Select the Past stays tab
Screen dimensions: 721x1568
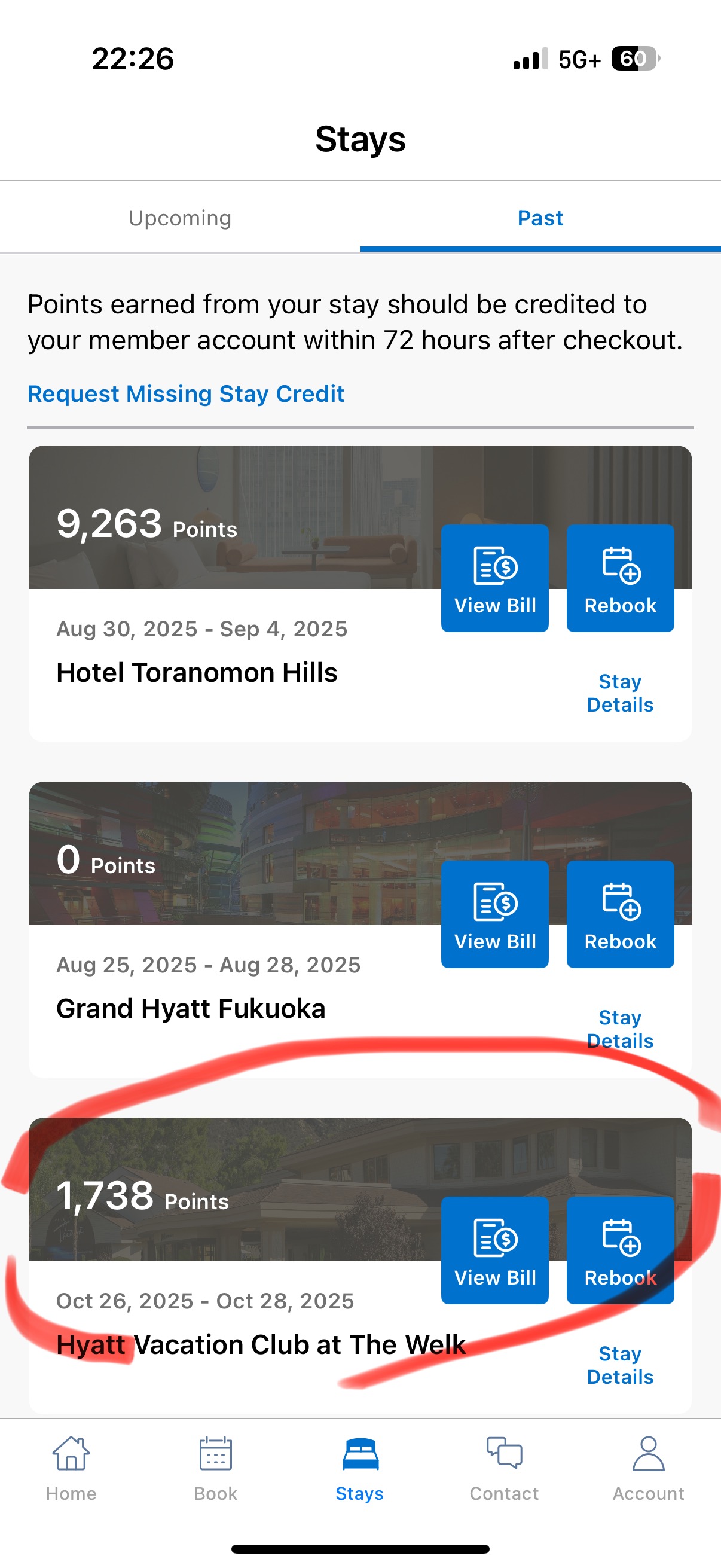click(x=540, y=218)
